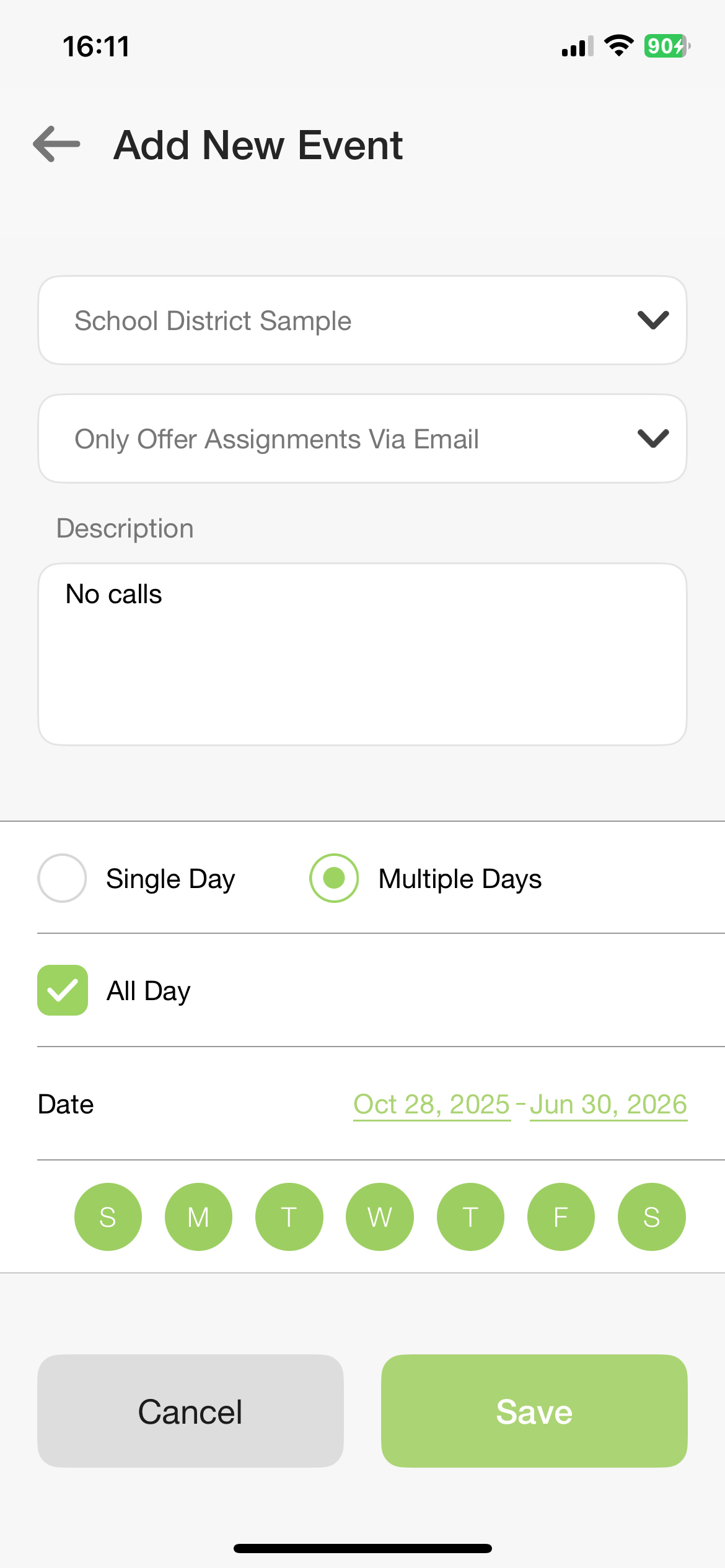Choose the Multiple Days option
The width and height of the screenshot is (725, 1568).
coord(334,878)
